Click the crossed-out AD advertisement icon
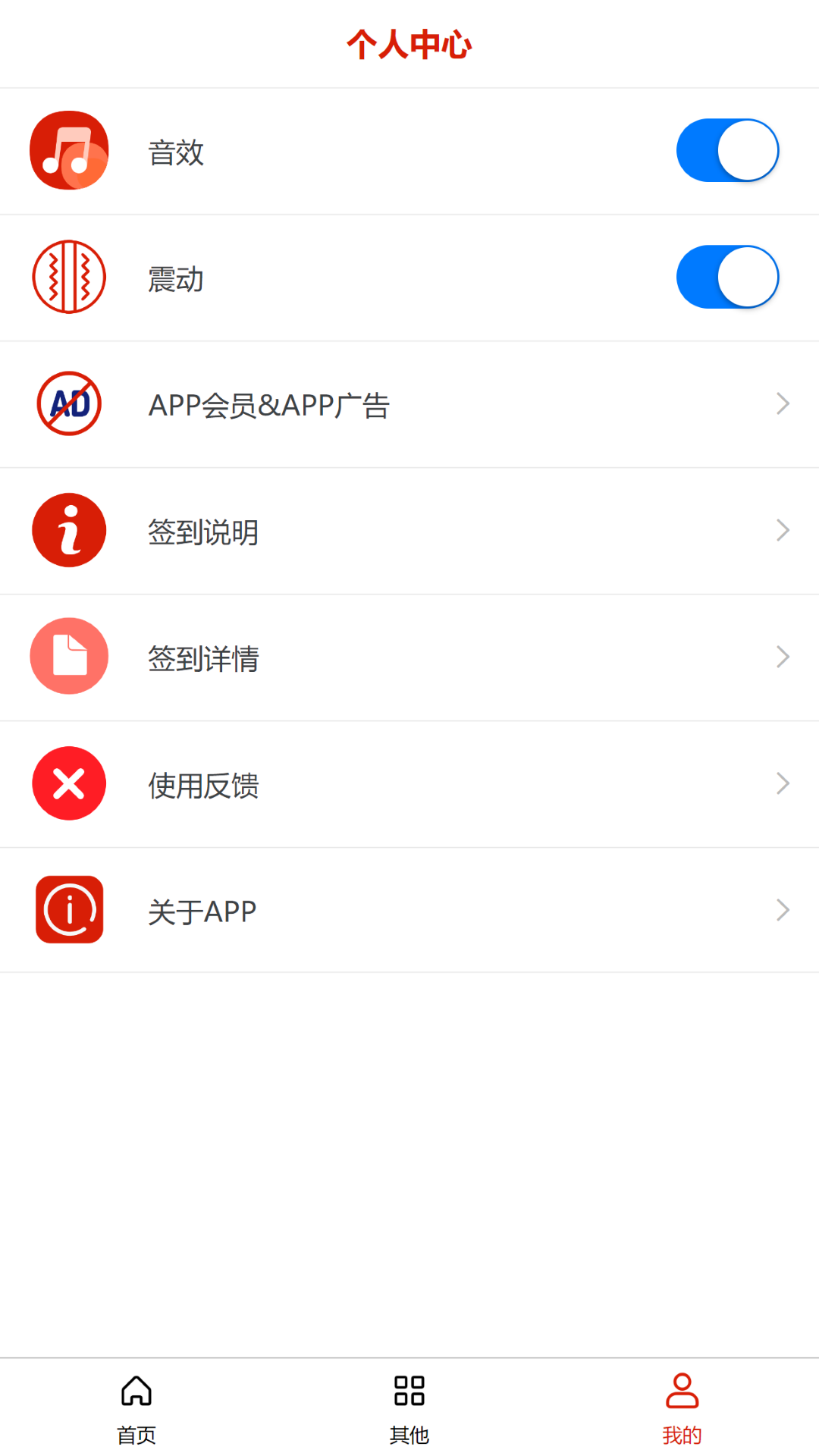Screen dimensions: 819x1456 tap(68, 403)
